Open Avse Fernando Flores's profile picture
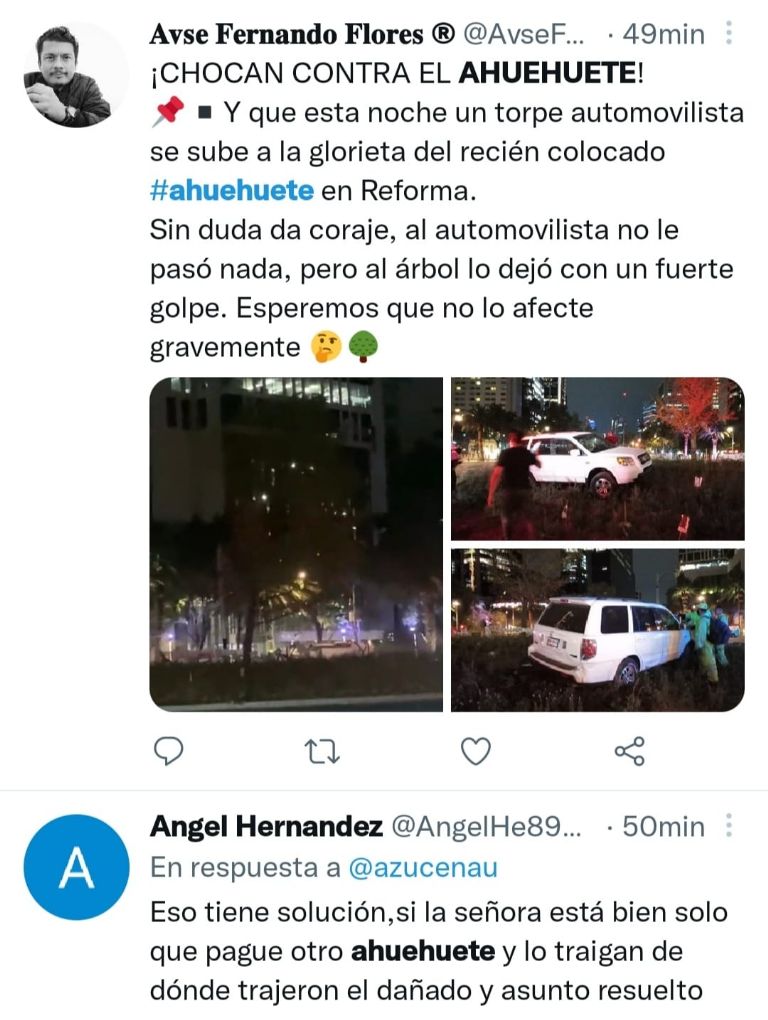Viewport: 768px width, 1020px height. point(76,75)
